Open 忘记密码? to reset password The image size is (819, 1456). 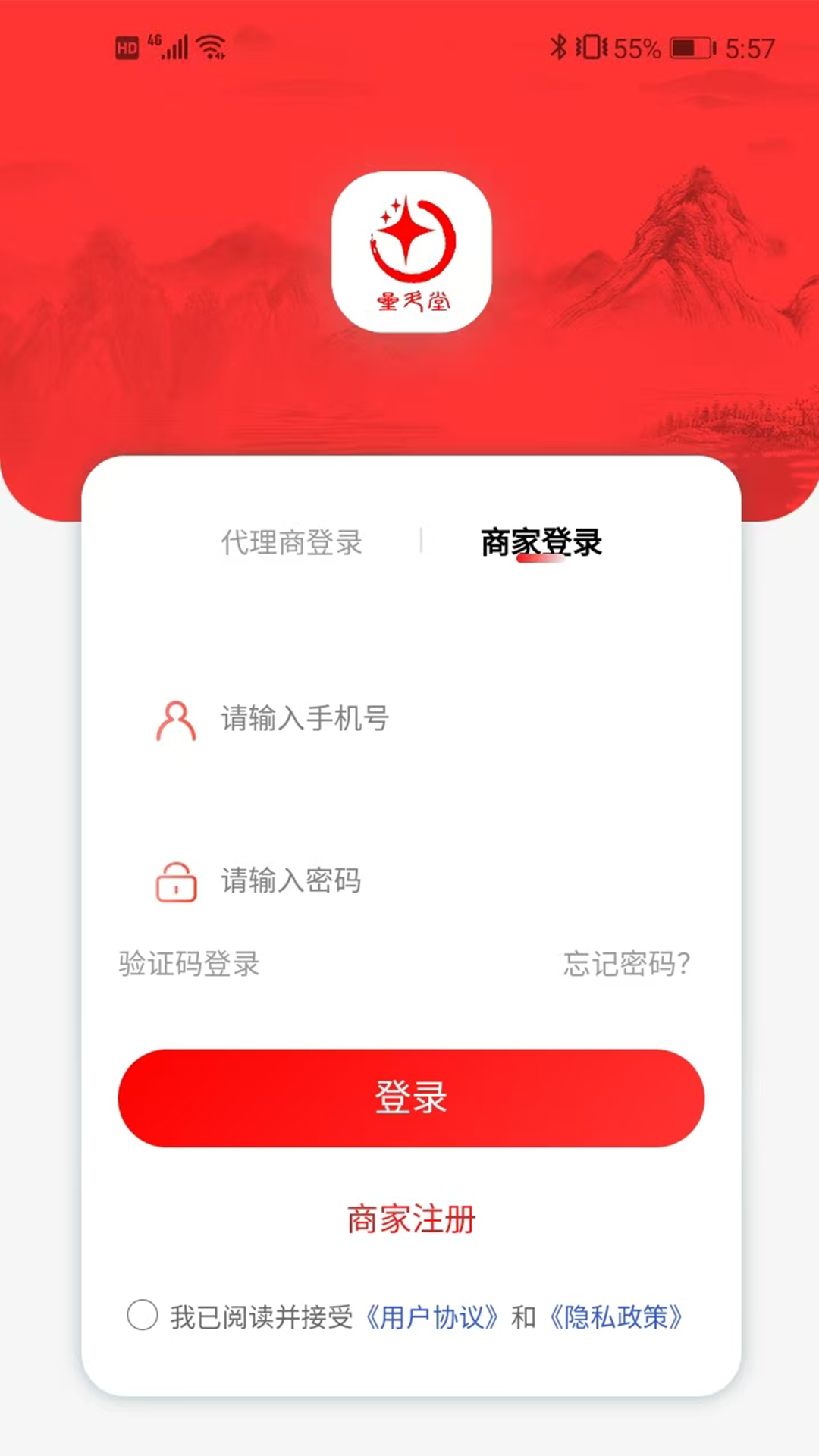coord(626,964)
